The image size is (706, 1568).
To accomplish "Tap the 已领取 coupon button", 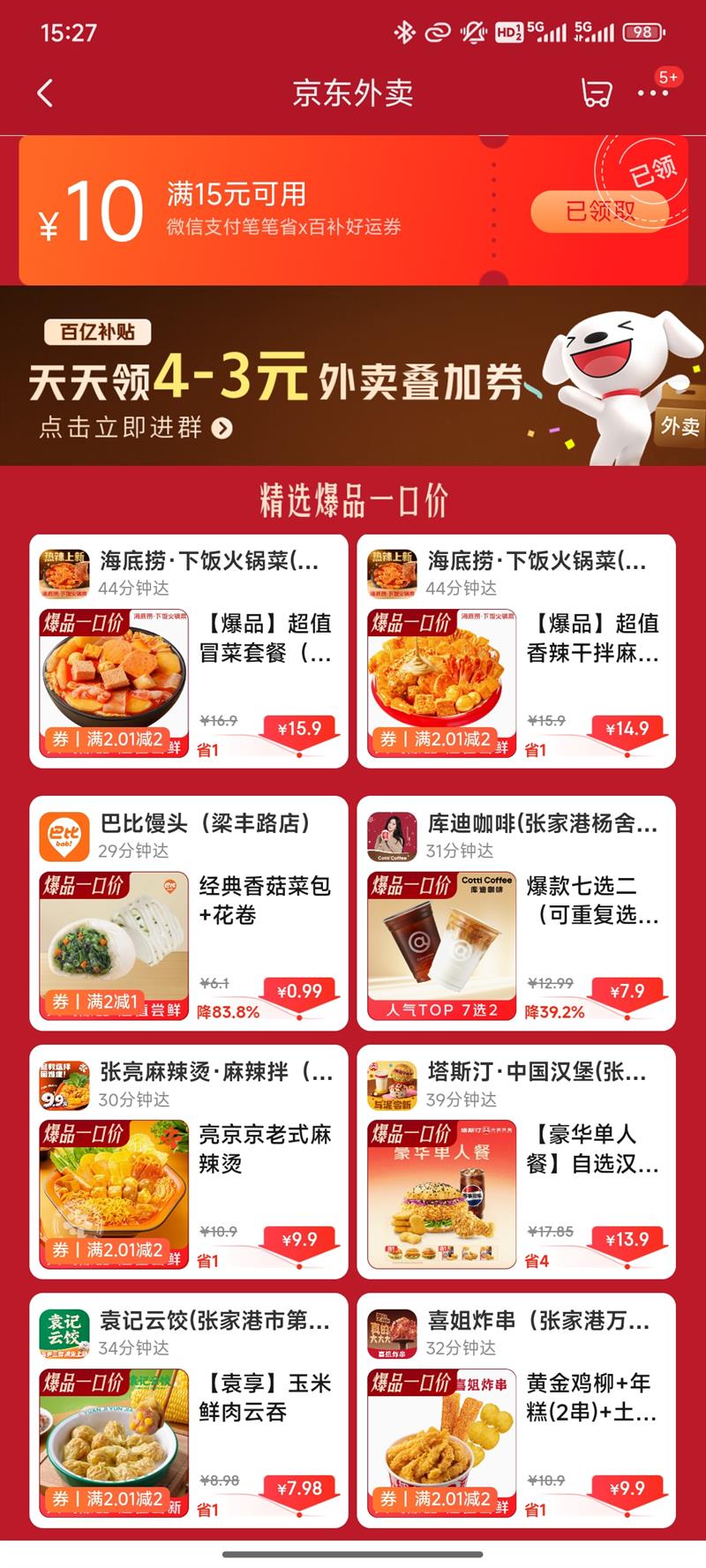I will pos(599,211).
